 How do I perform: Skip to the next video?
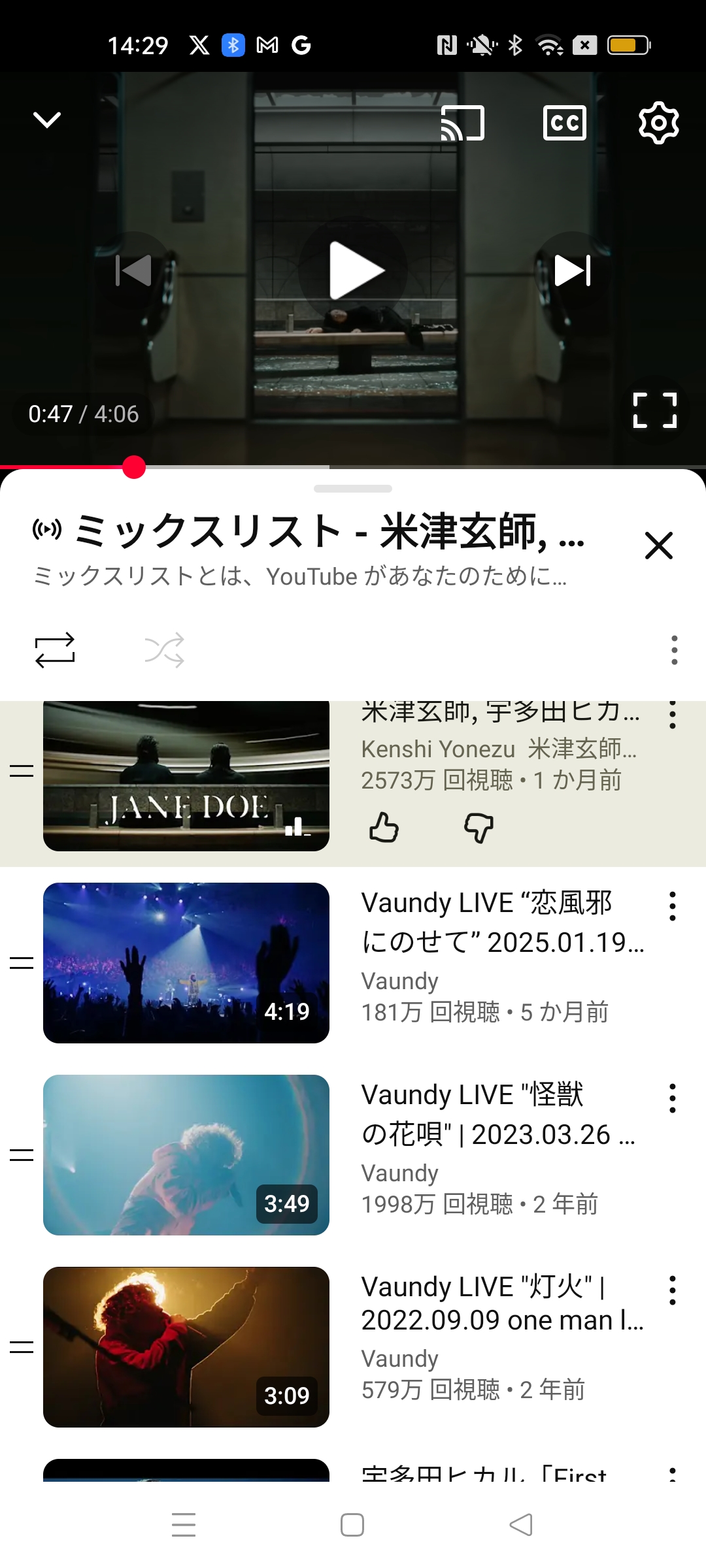573,270
